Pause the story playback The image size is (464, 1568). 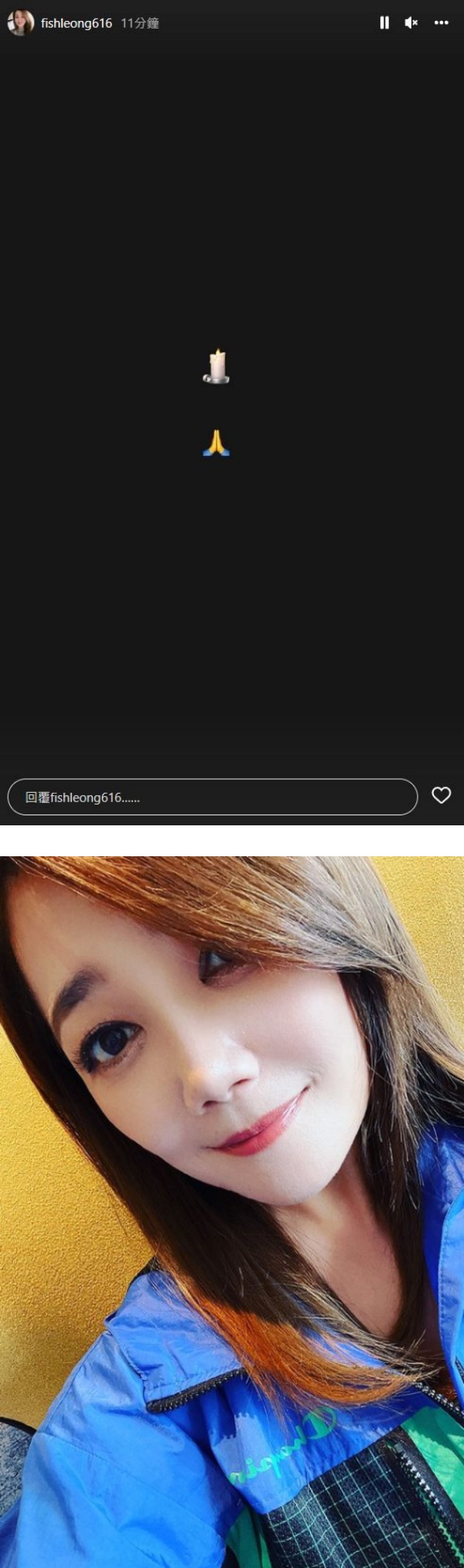coord(384,23)
